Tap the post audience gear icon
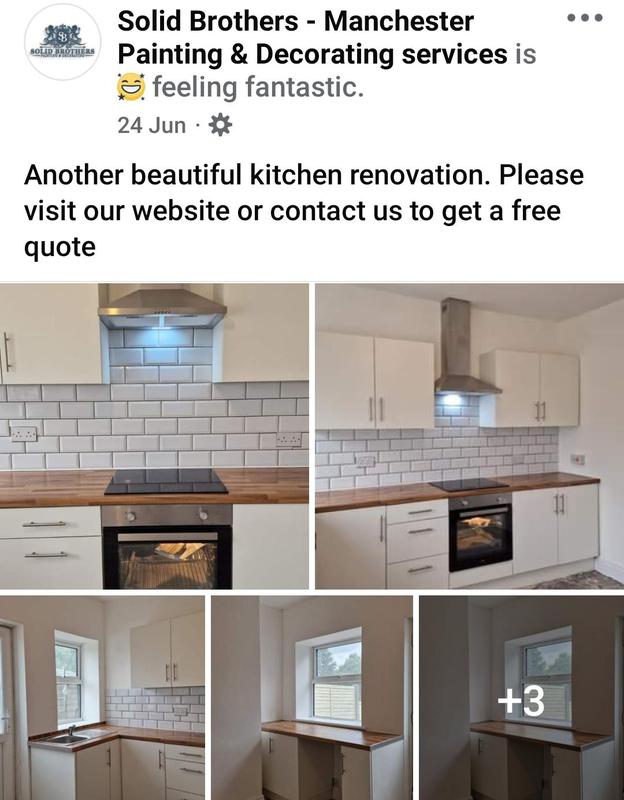This screenshot has width=624, height=800. coord(222,125)
